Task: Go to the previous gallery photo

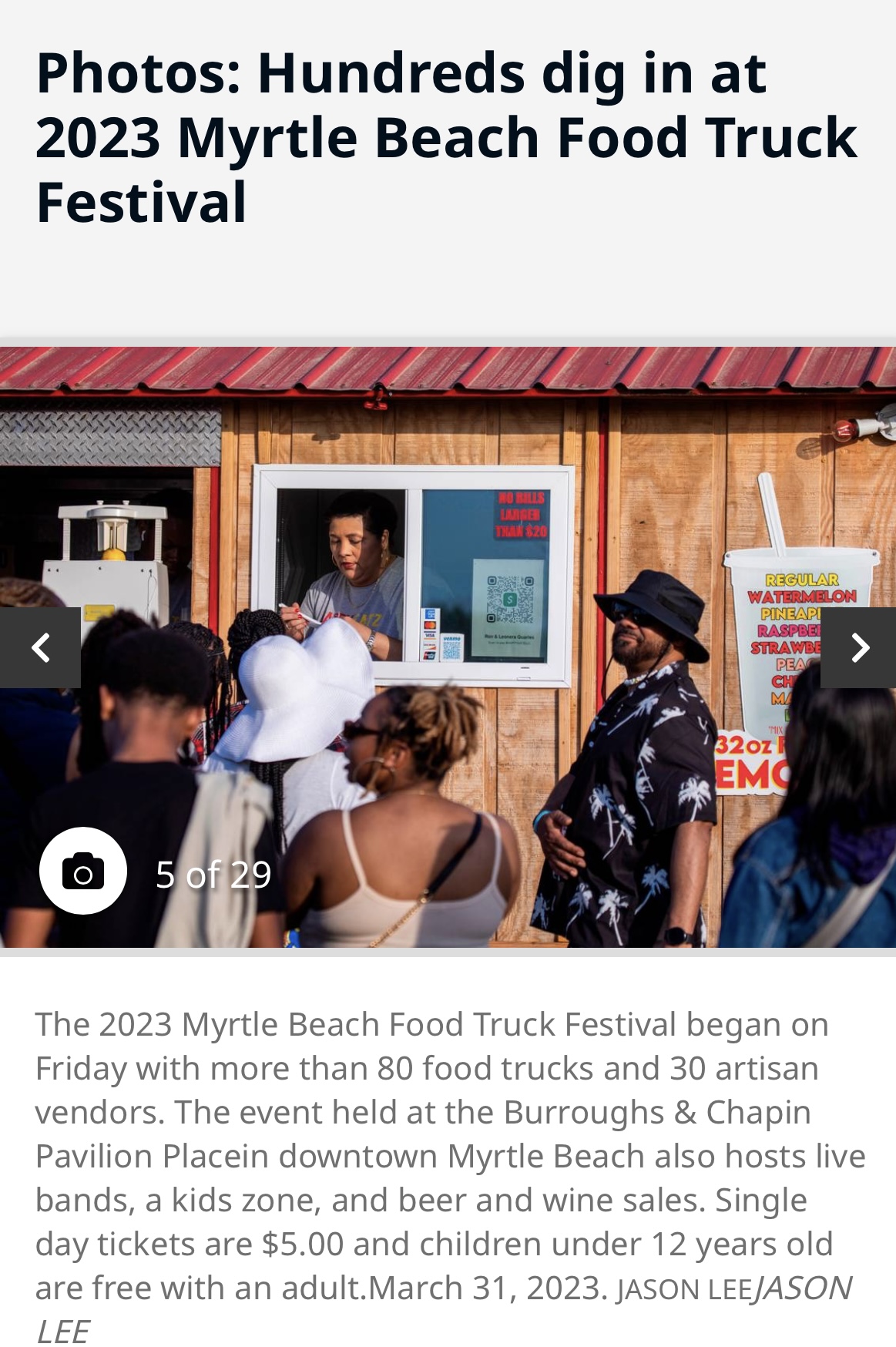Action: click(x=40, y=647)
